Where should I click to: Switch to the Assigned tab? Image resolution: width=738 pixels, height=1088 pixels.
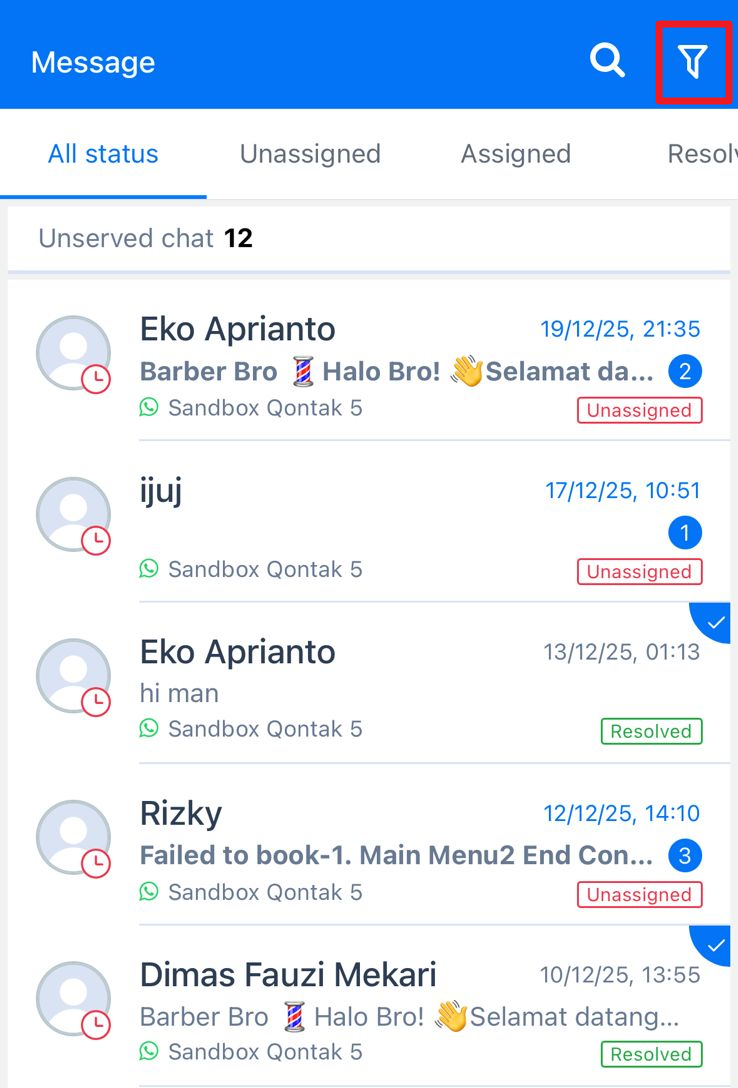coord(515,154)
